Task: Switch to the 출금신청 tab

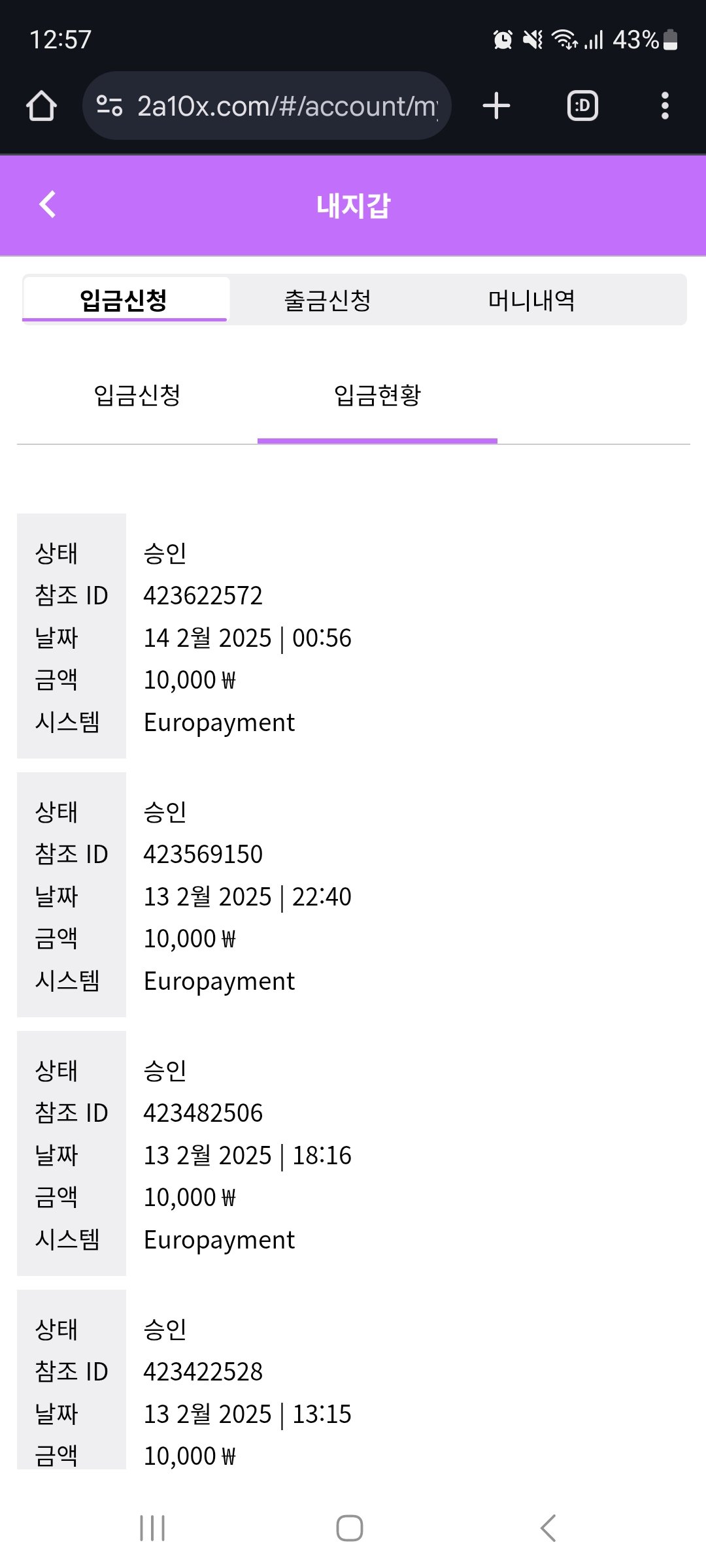Action: (x=328, y=301)
